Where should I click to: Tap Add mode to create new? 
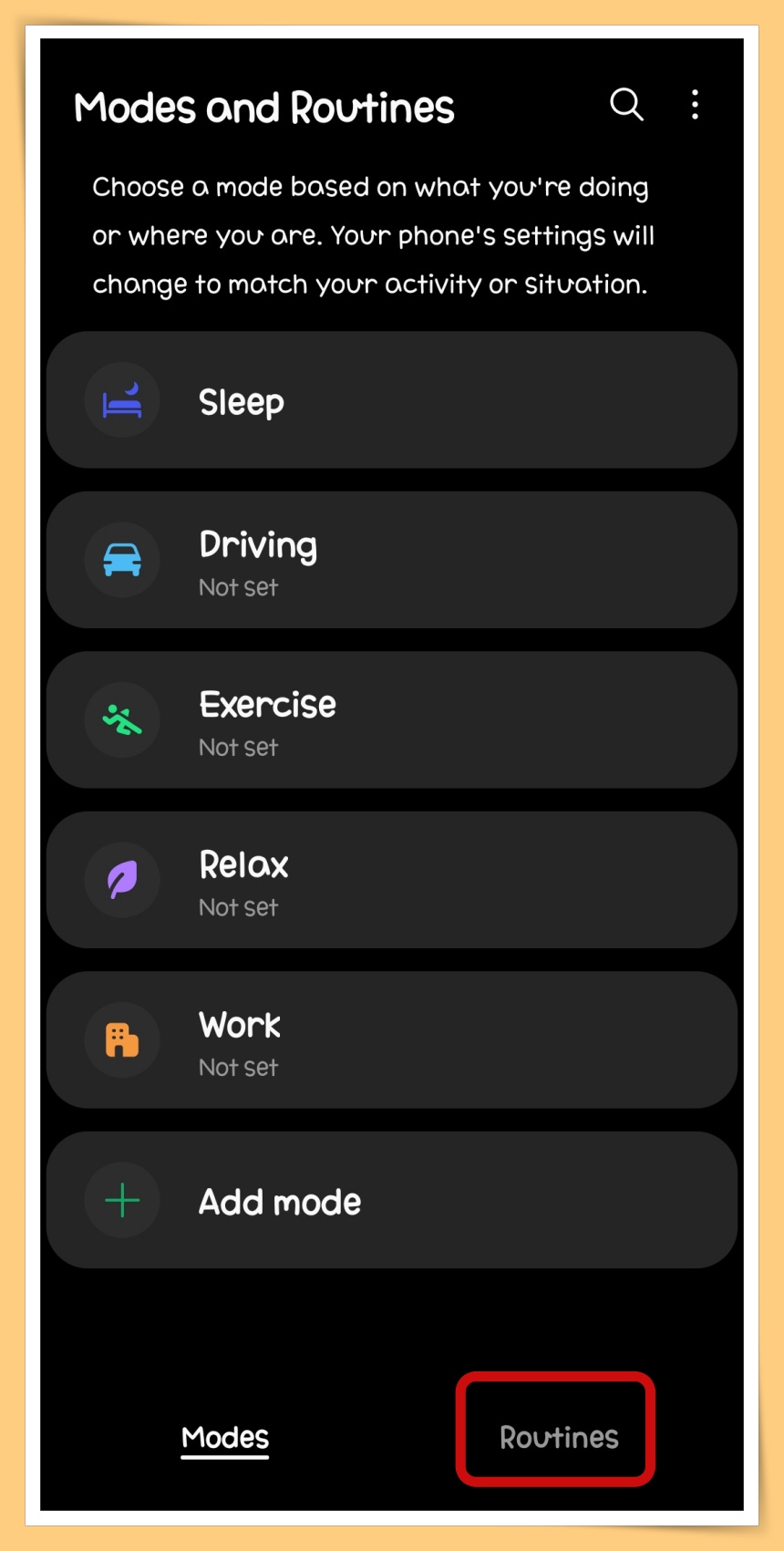click(392, 1200)
